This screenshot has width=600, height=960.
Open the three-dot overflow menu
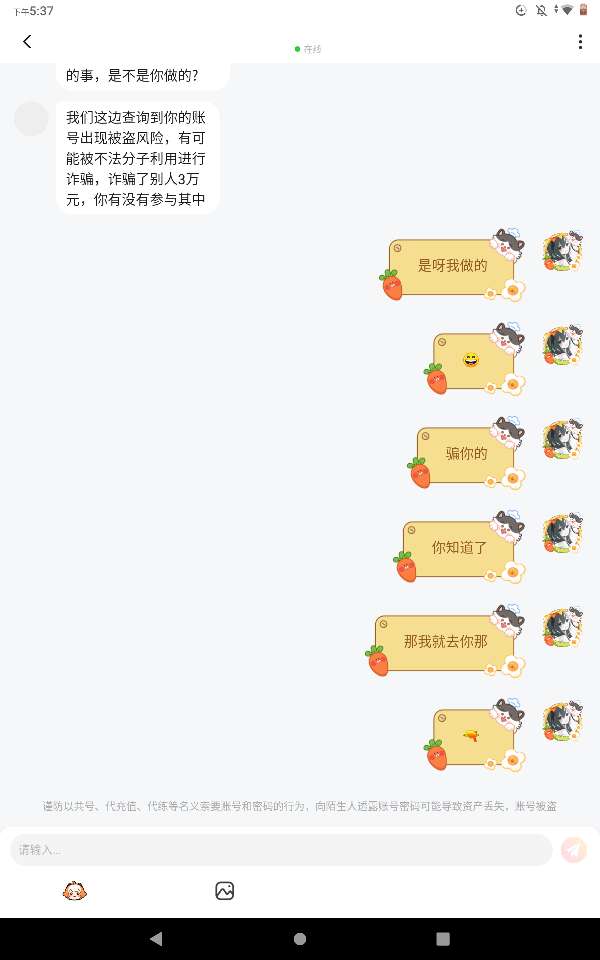point(580,41)
